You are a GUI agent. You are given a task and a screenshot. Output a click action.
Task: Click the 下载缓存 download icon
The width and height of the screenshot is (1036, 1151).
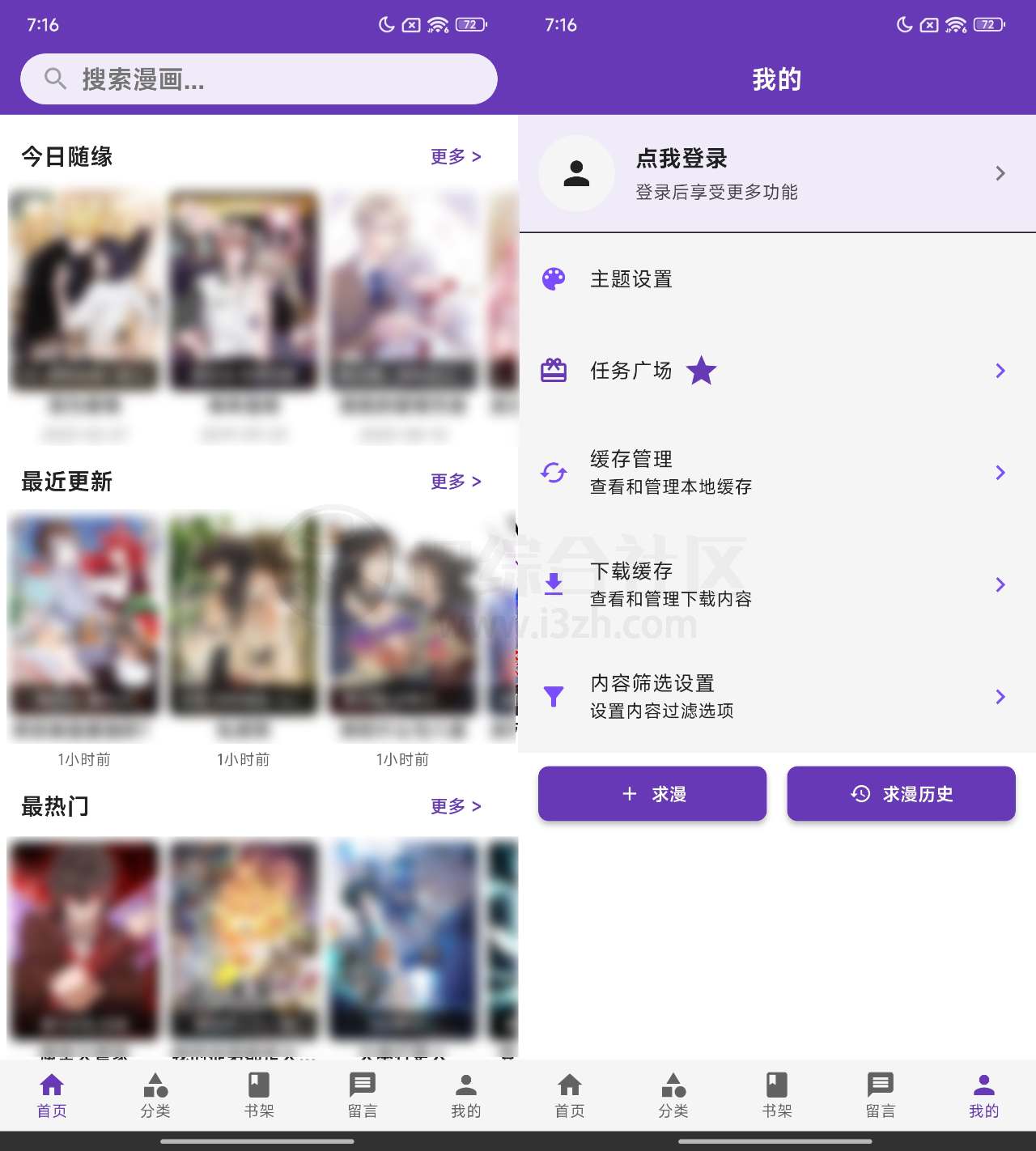553,584
